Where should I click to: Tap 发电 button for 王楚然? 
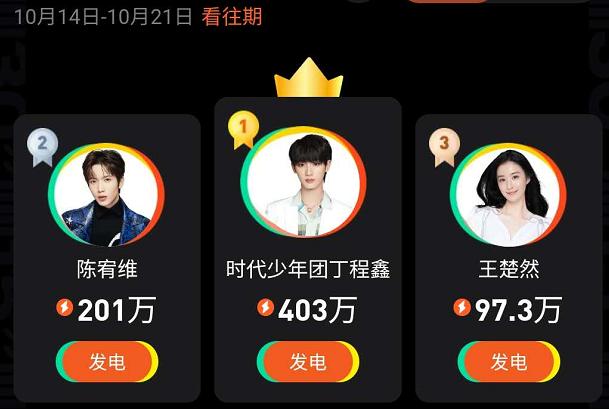(508, 361)
